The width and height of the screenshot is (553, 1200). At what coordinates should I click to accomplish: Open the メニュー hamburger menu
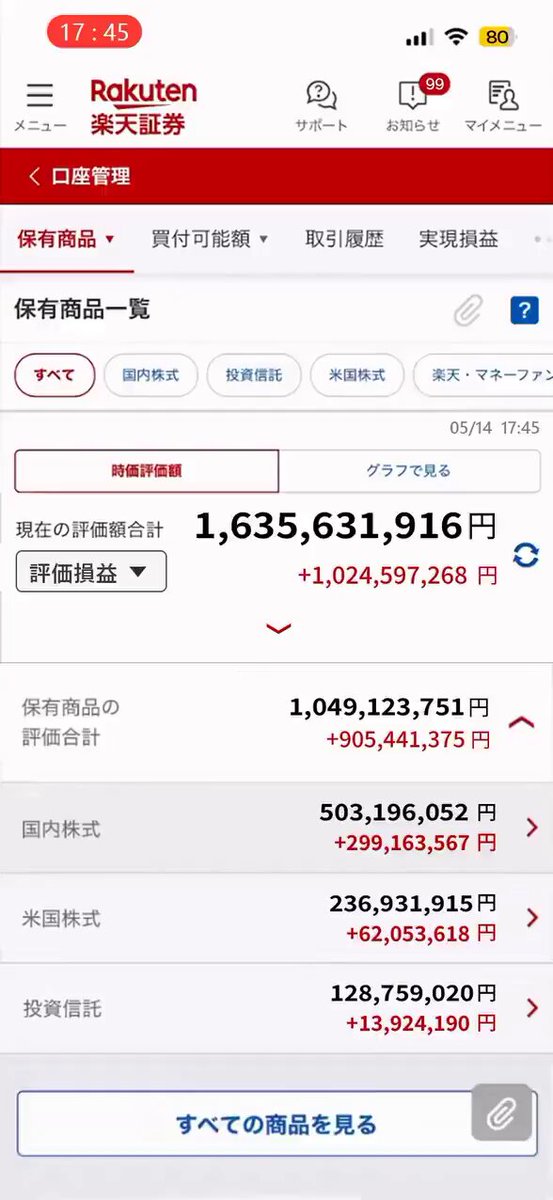click(x=39, y=106)
